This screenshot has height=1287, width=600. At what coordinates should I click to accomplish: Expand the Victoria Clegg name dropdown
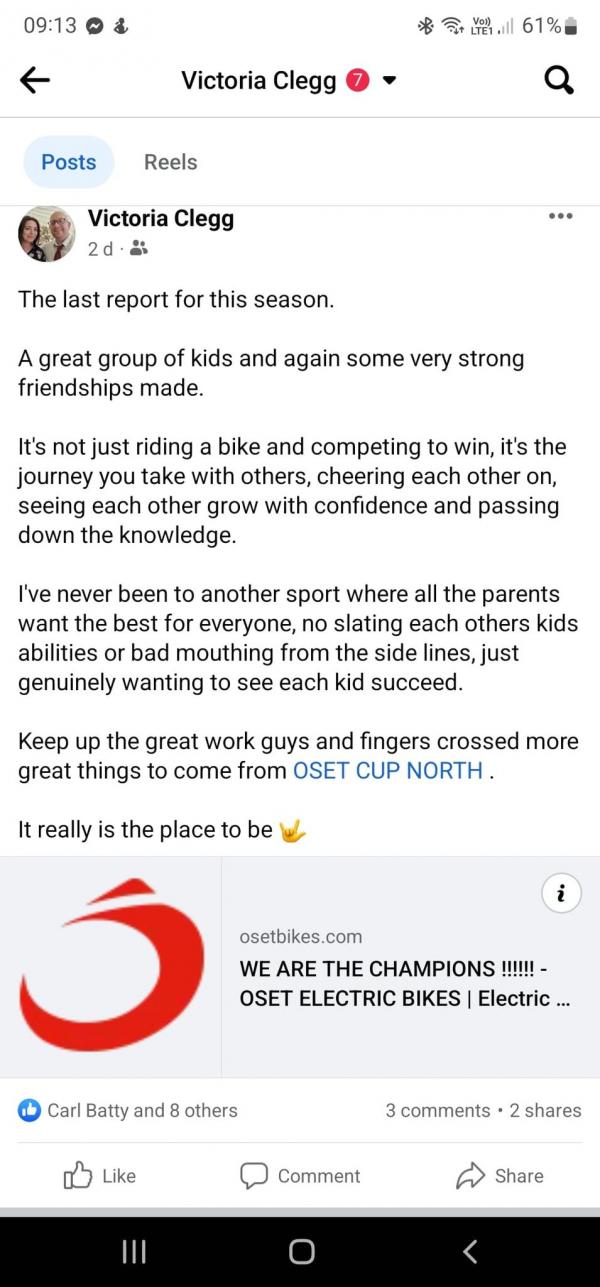point(389,81)
